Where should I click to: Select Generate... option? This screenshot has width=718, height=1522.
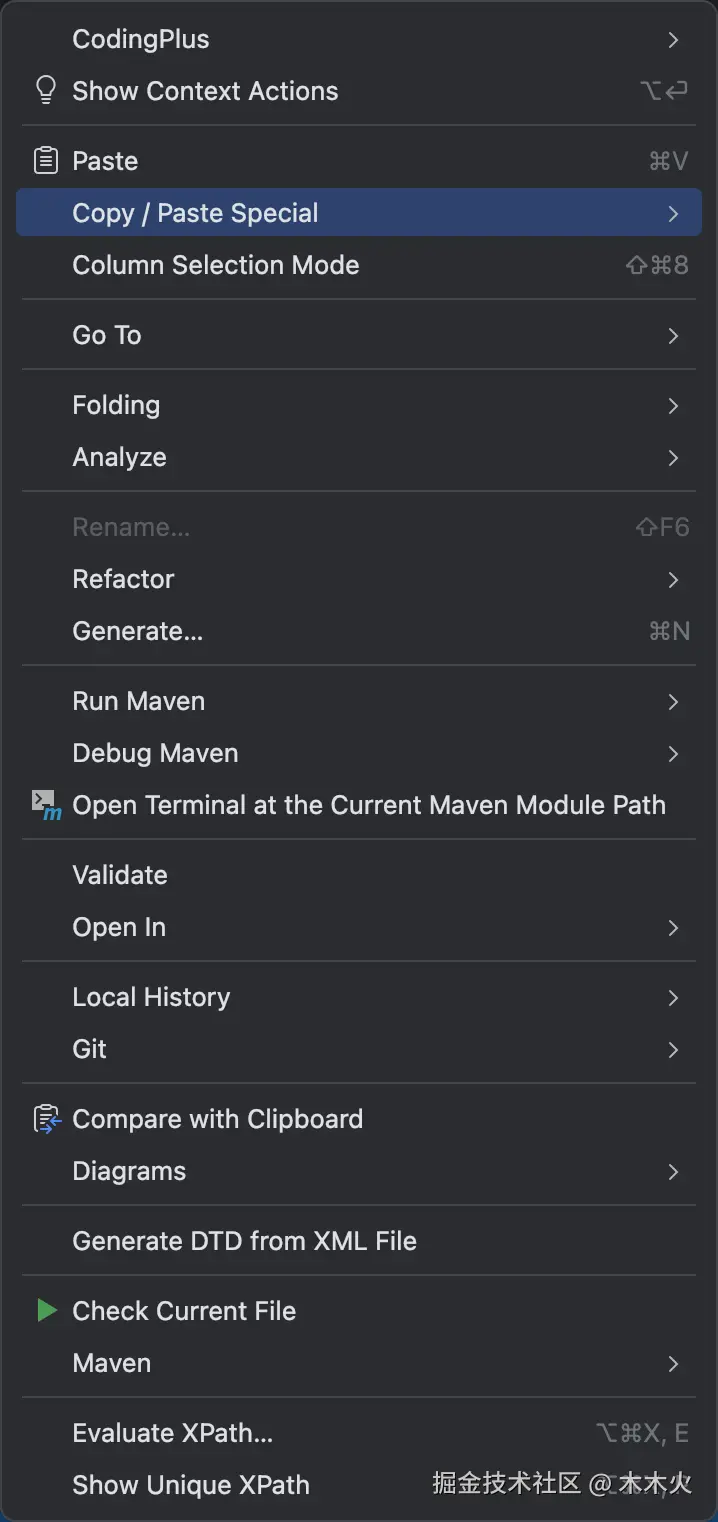coord(137,631)
